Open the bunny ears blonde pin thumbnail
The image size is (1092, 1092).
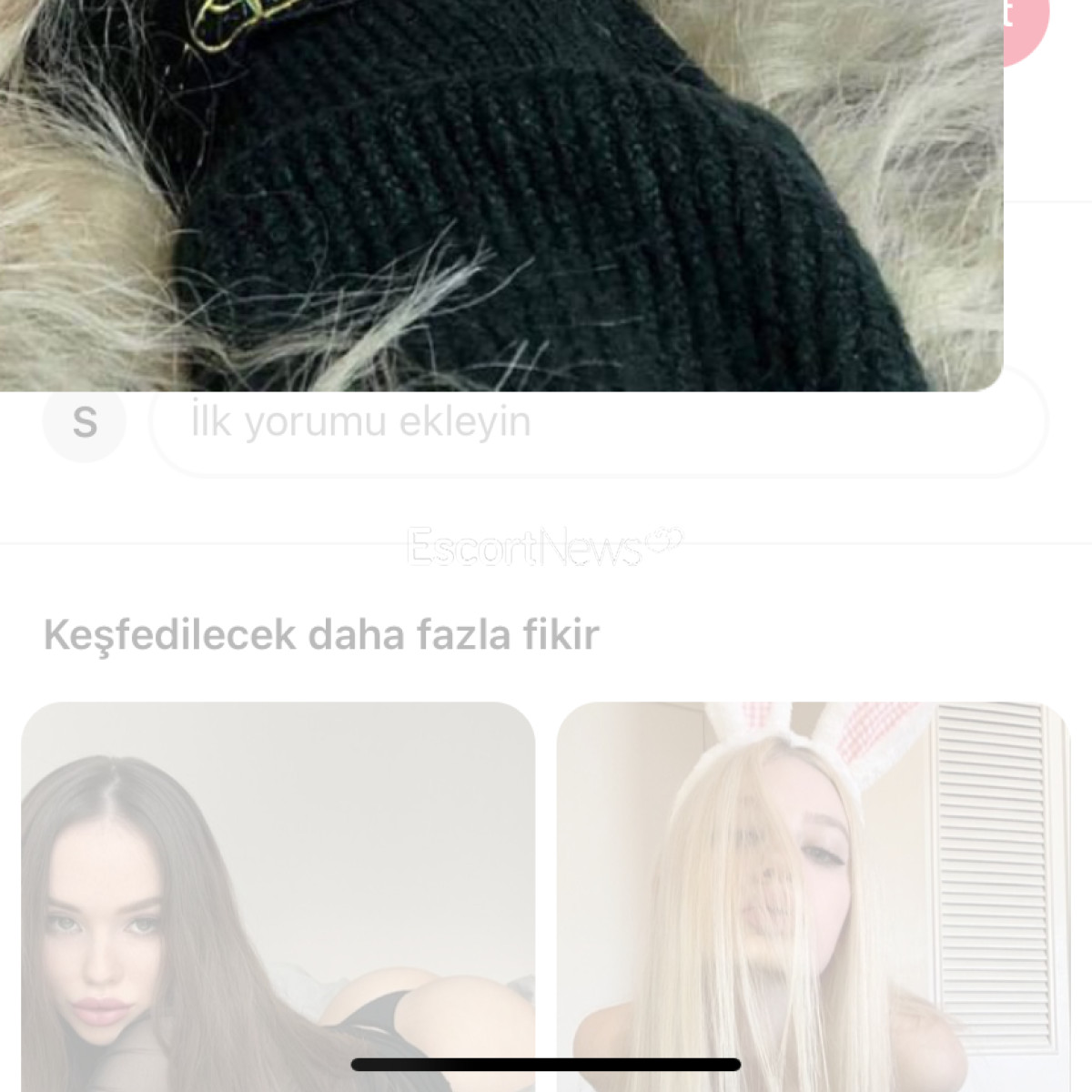coord(813,896)
